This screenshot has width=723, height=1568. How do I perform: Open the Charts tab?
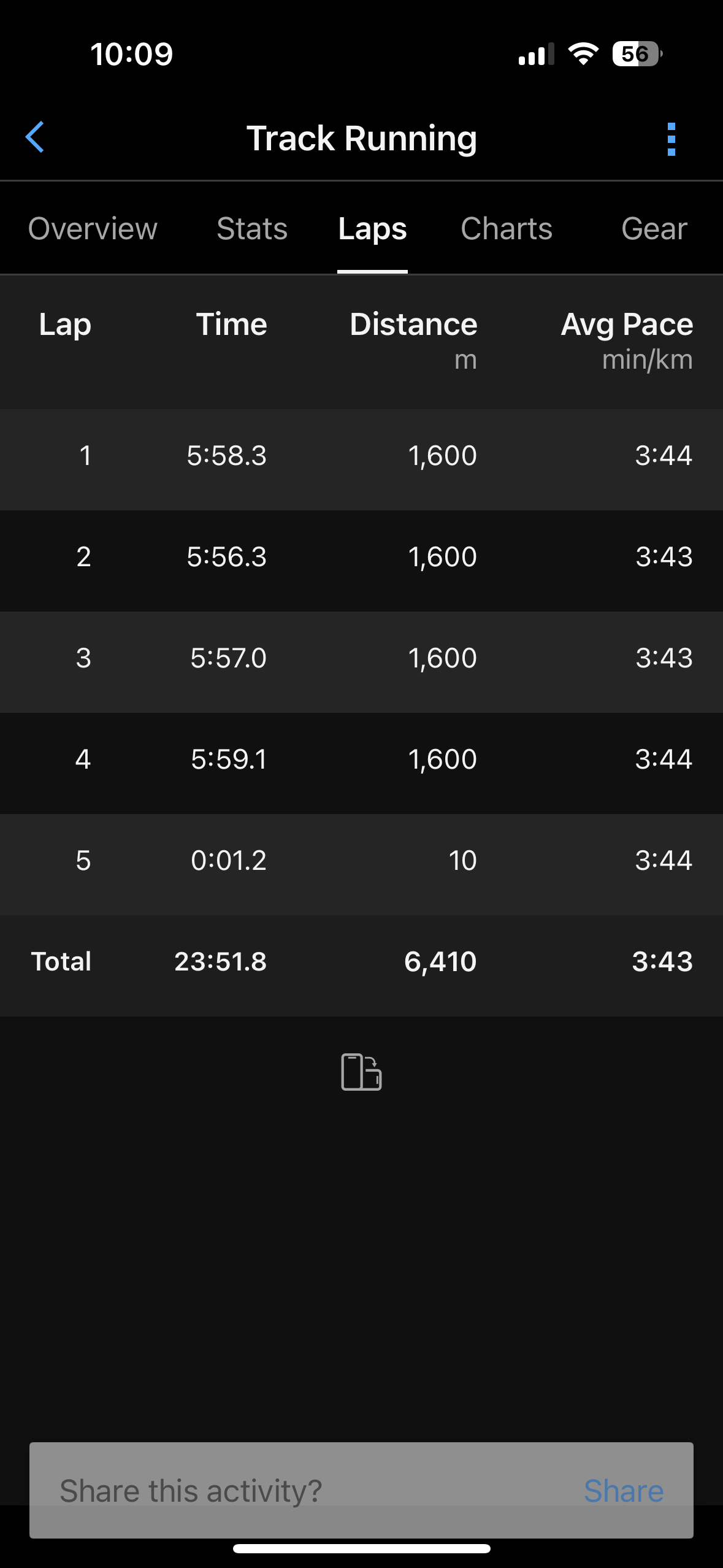pyautogui.click(x=507, y=229)
